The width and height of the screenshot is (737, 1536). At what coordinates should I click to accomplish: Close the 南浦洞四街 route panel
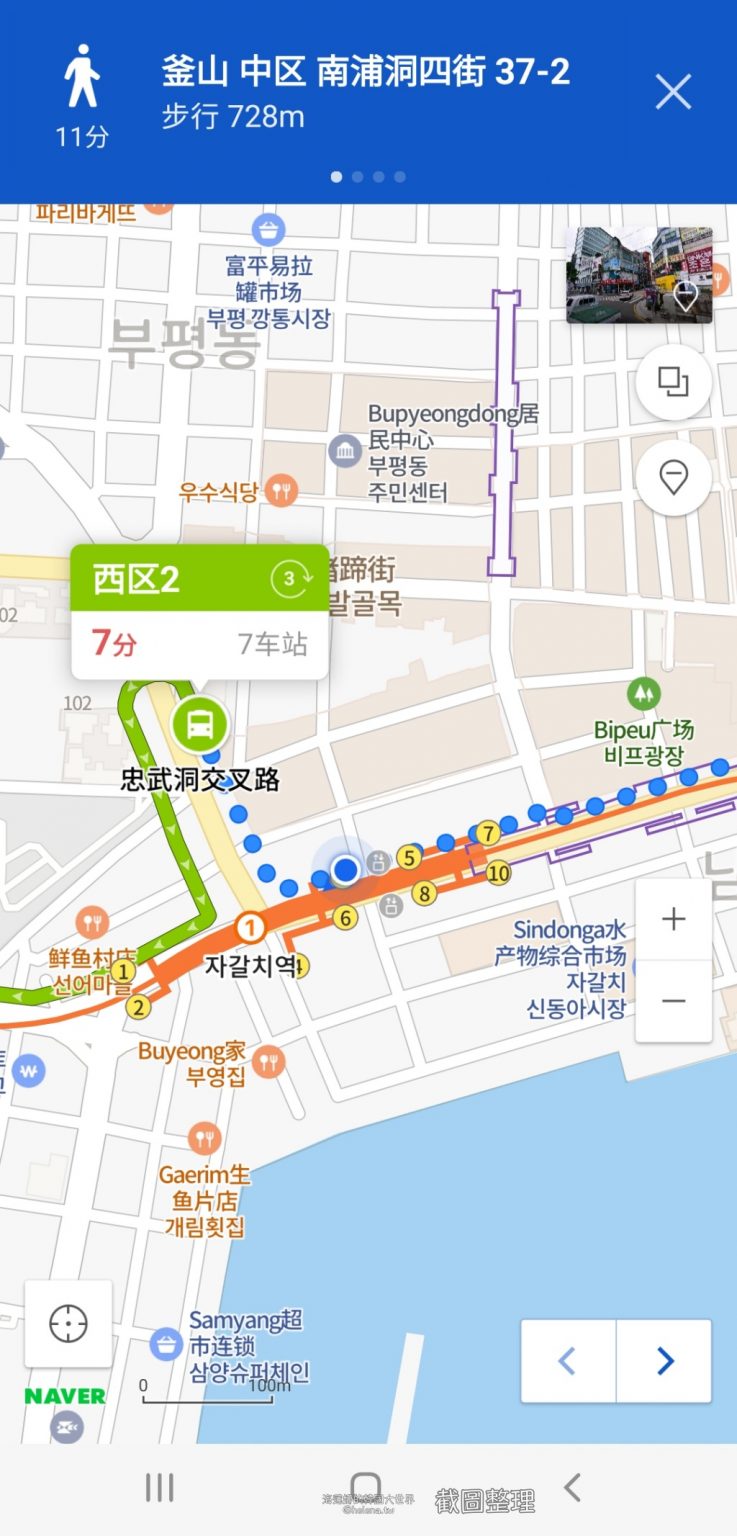point(673,90)
